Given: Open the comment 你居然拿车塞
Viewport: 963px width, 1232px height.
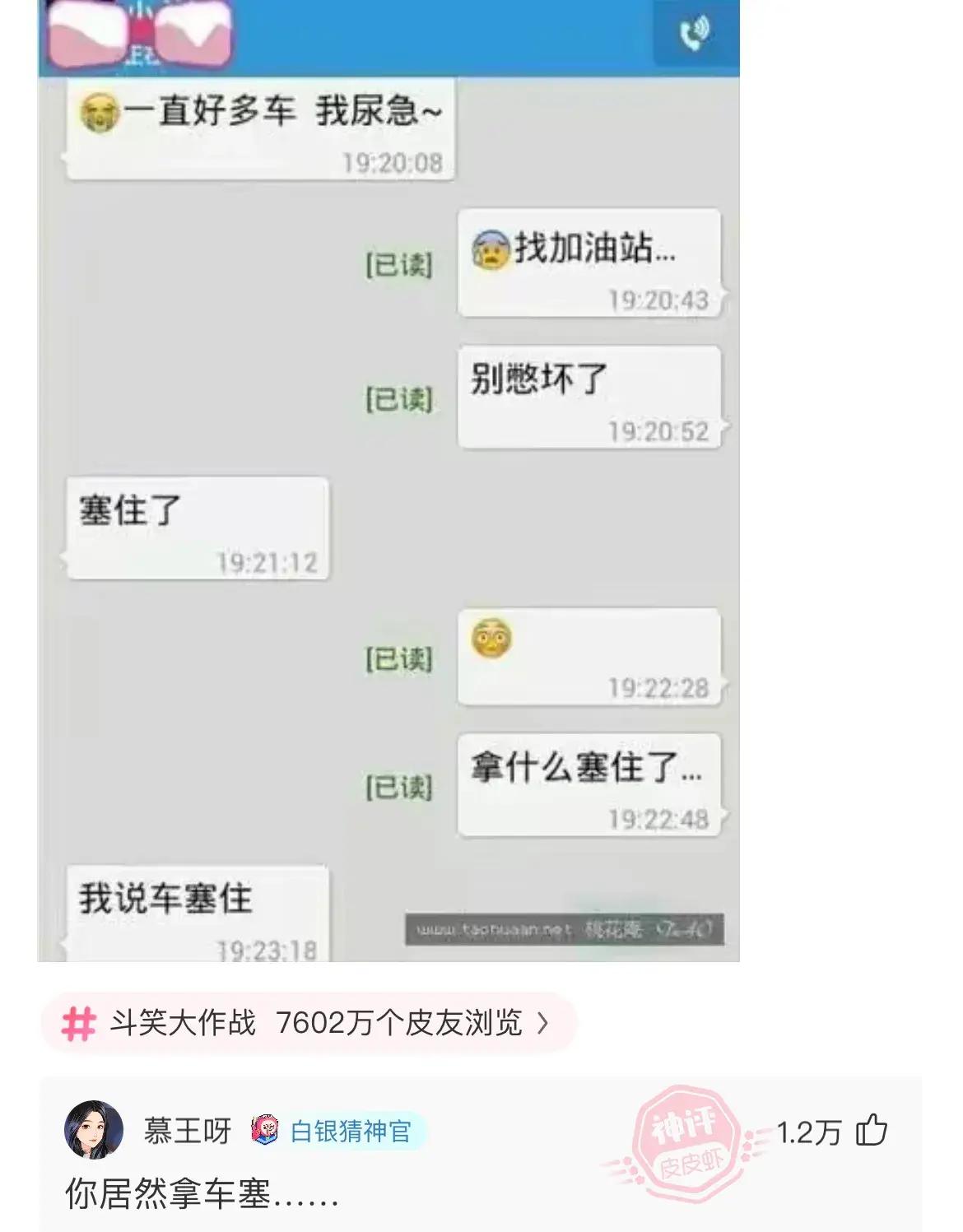Looking at the screenshot, I should tap(202, 1194).
